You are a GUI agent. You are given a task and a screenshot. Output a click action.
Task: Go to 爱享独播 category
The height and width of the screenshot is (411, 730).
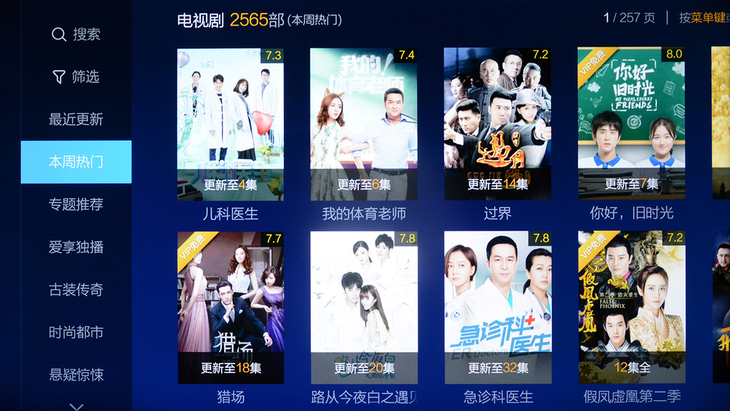76,247
